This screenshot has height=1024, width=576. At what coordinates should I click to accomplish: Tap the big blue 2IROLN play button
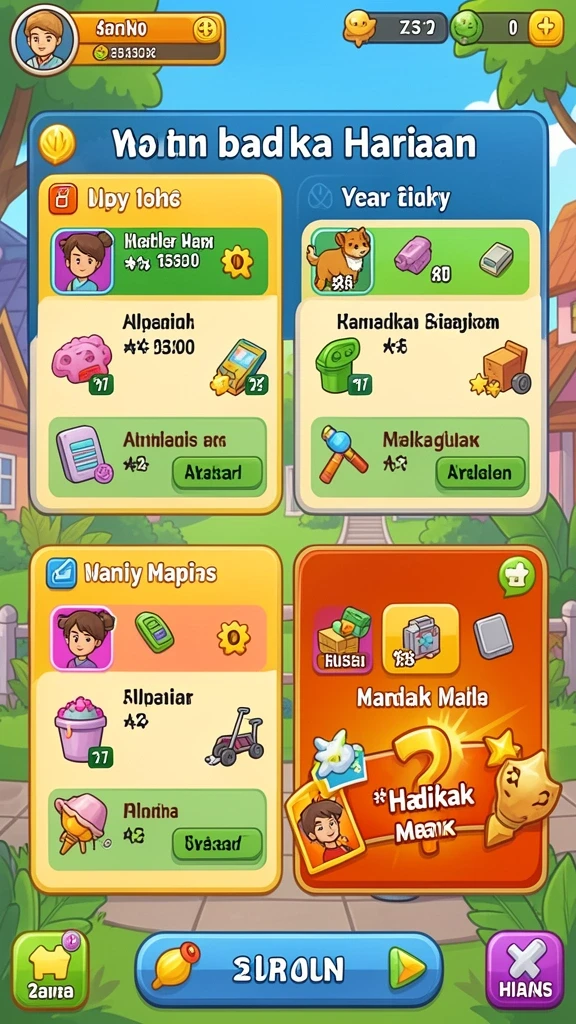click(289, 969)
